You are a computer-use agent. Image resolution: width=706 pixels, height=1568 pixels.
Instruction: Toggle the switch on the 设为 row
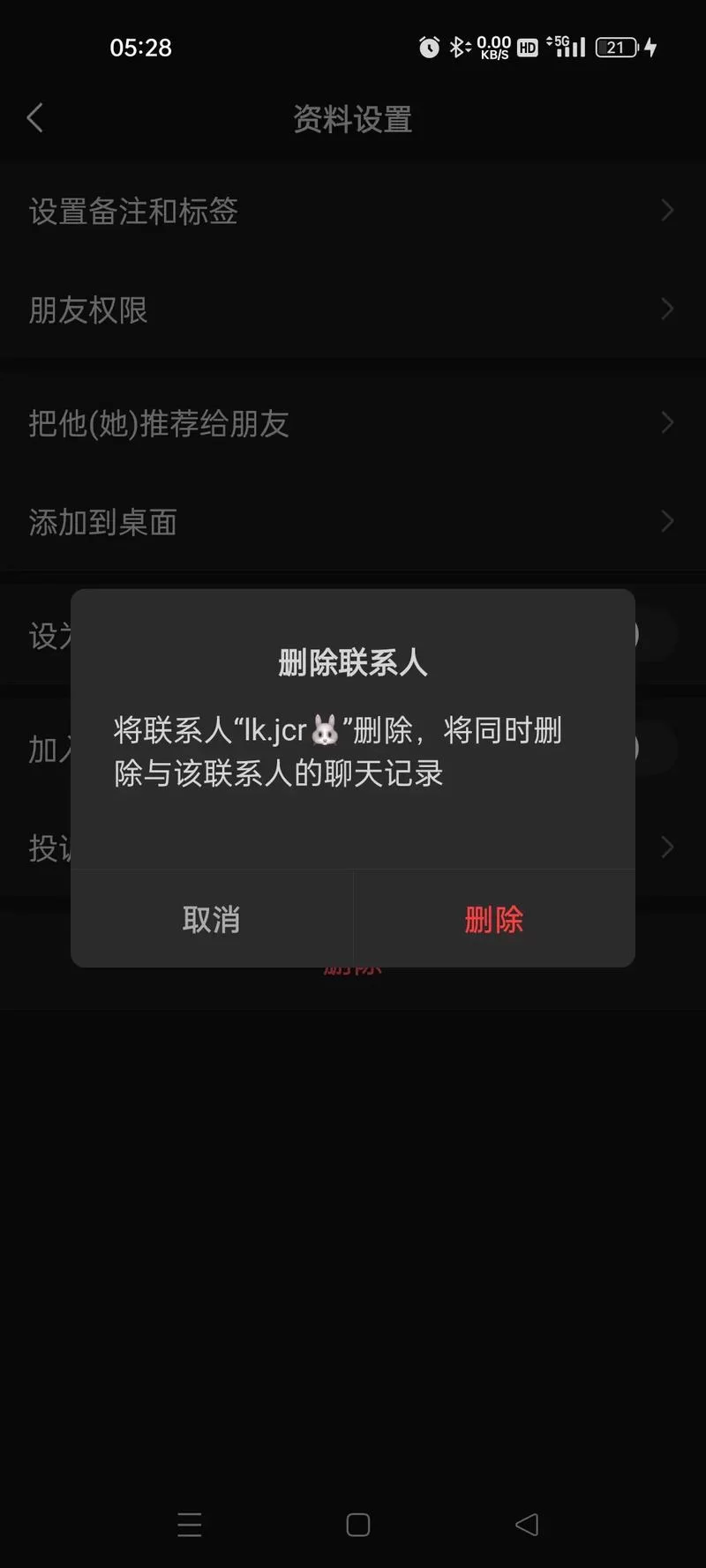pos(638,634)
